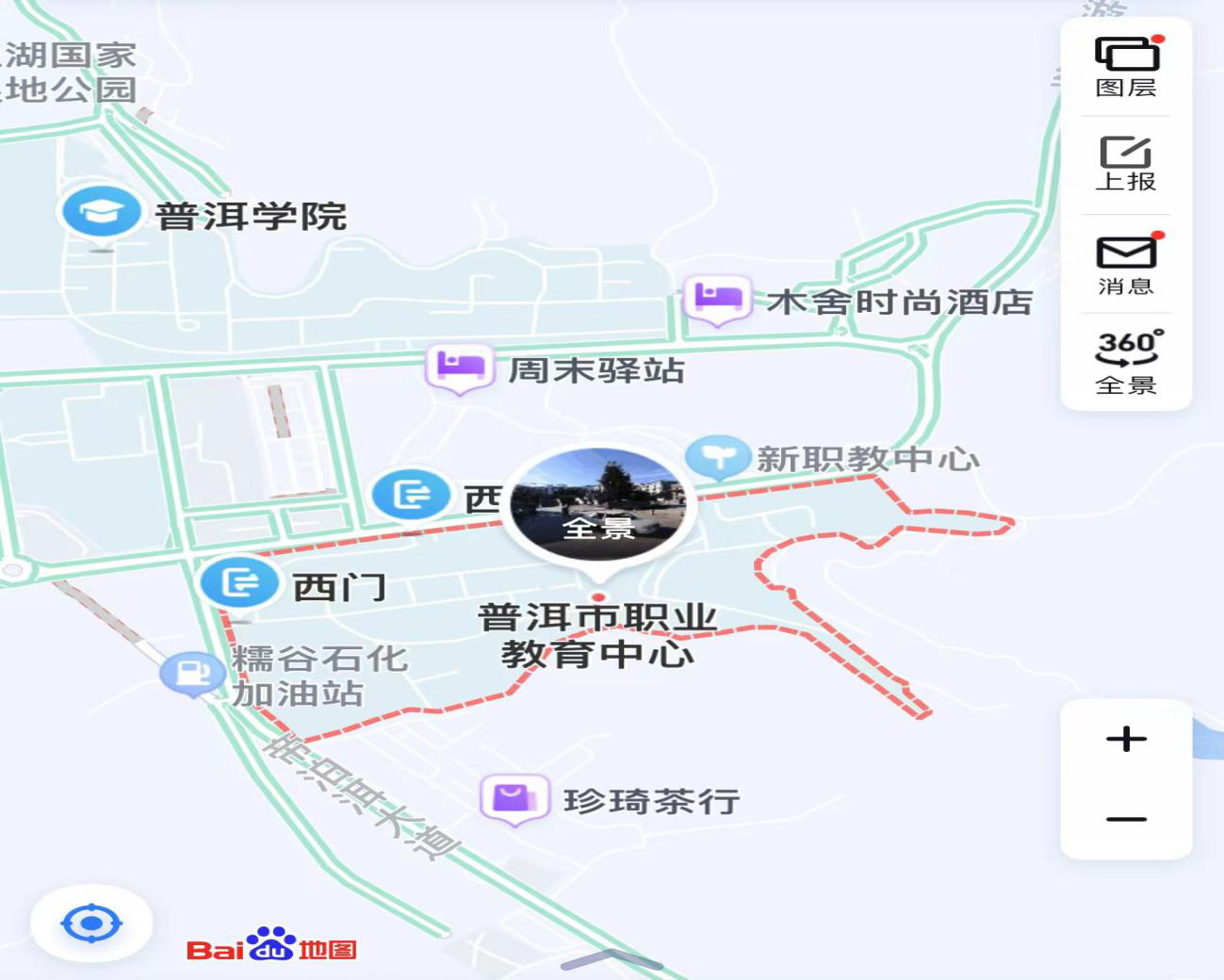Zoom out with the minus button
Screen dimensions: 1224x980
click(x=1126, y=819)
